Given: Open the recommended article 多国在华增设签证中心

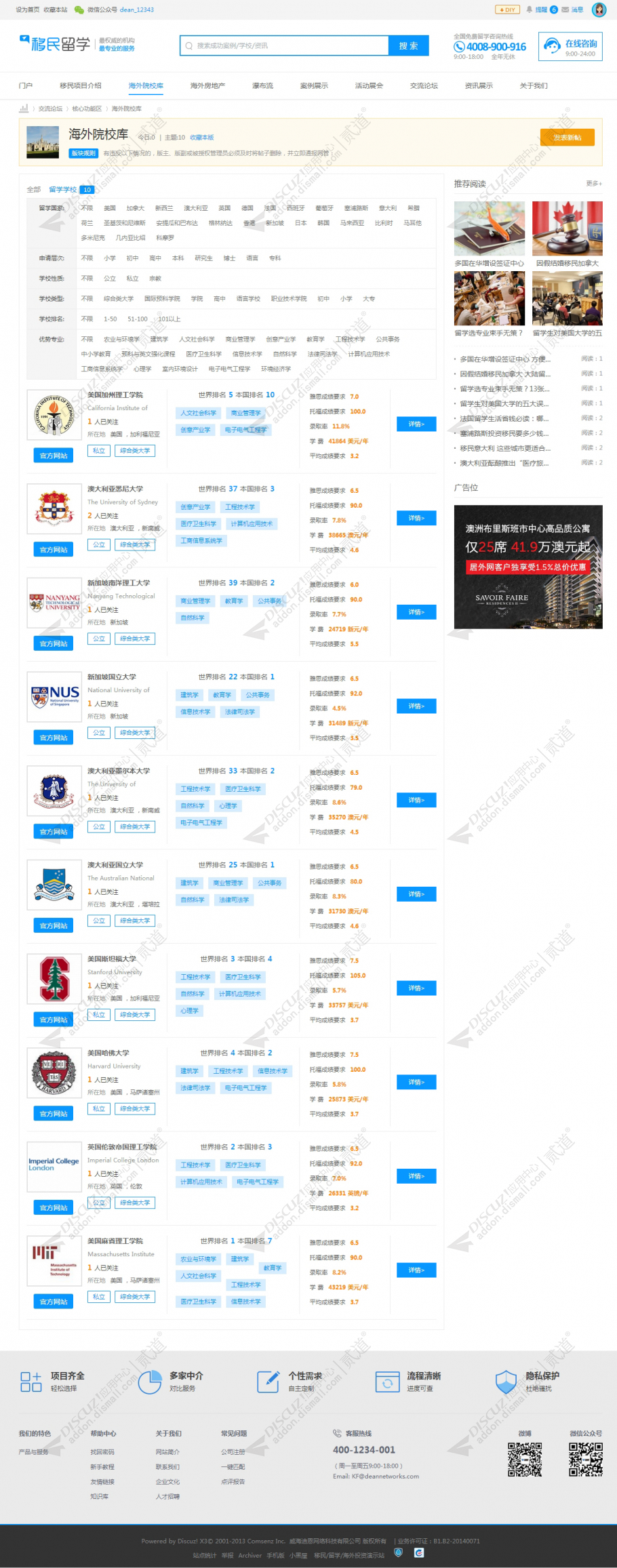Looking at the screenshot, I should 489,263.
